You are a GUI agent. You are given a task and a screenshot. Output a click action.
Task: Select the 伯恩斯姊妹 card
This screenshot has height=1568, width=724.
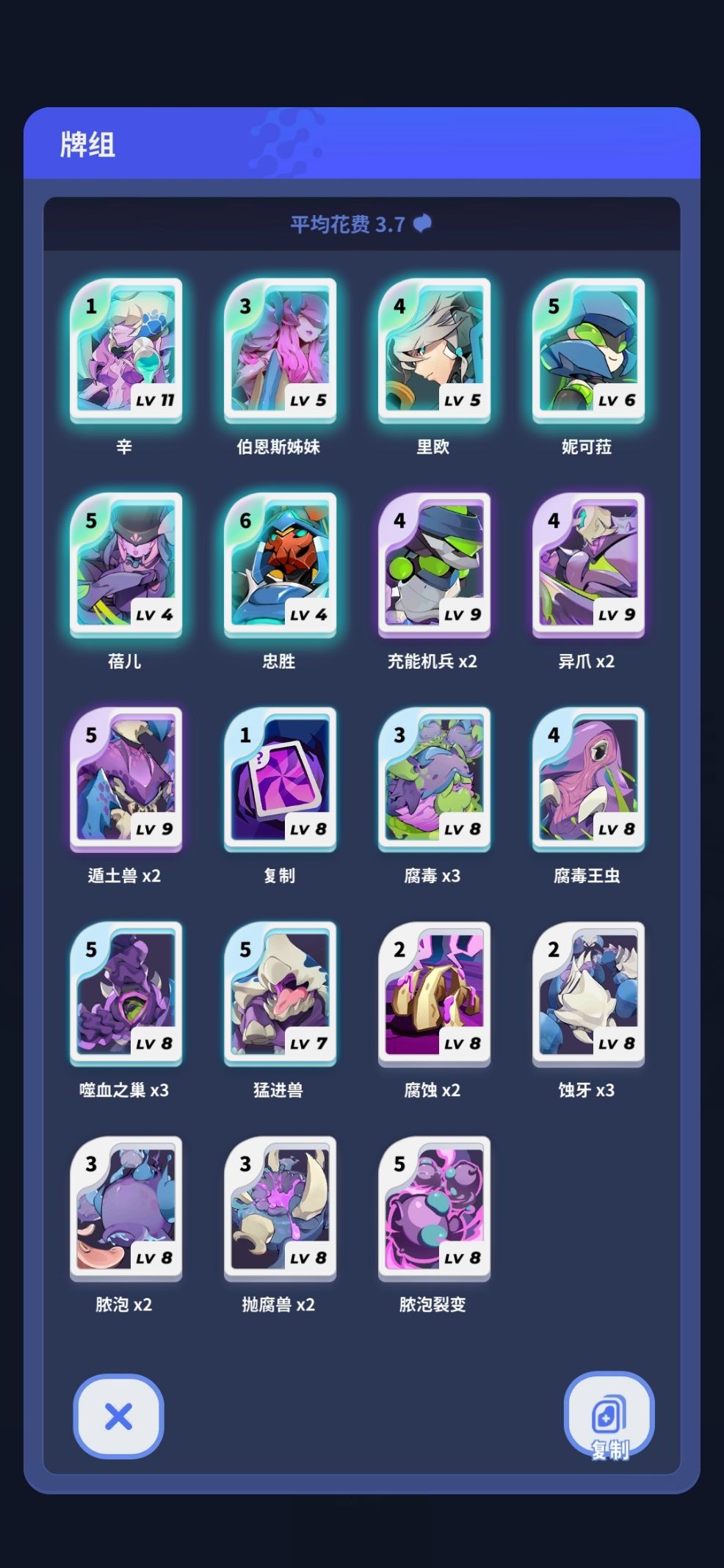[280, 350]
